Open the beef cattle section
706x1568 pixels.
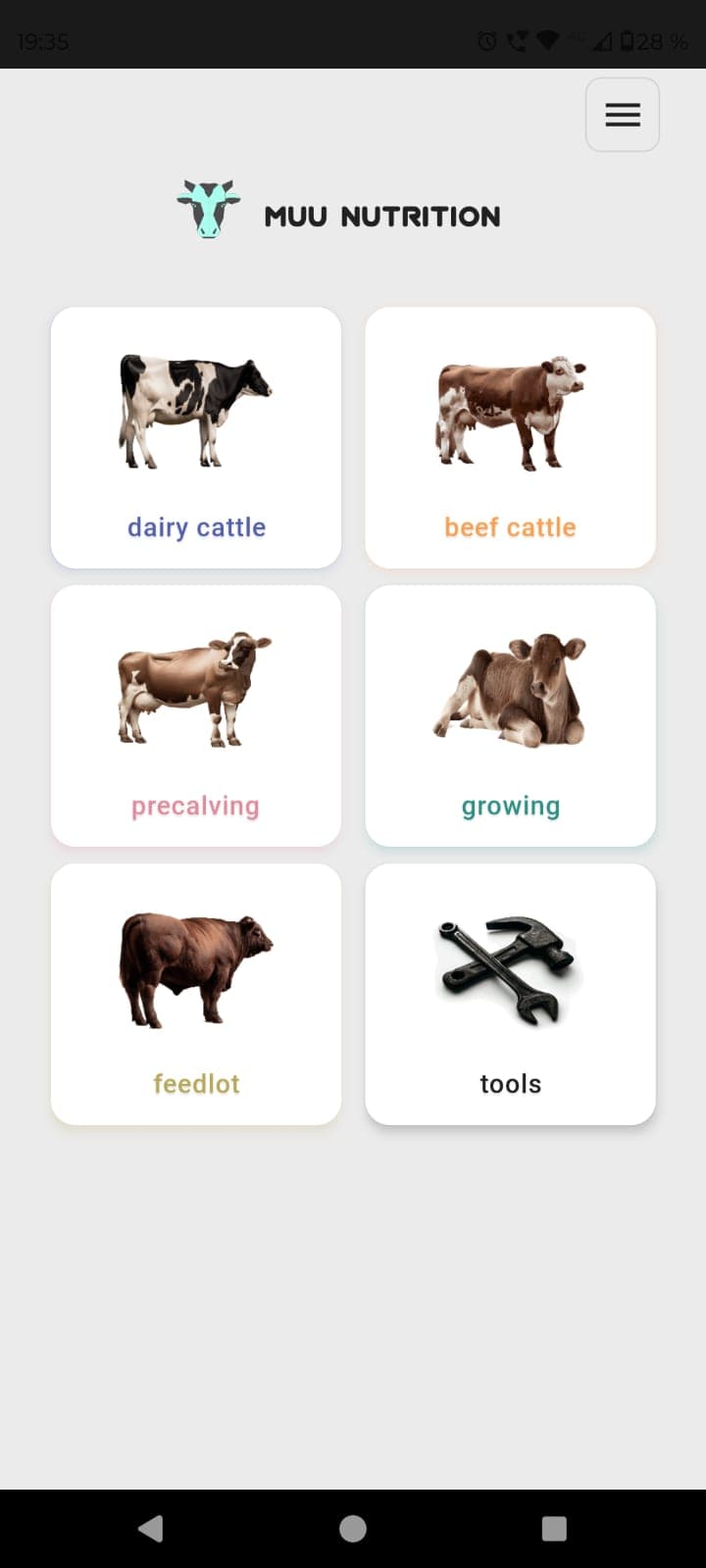(510, 527)
